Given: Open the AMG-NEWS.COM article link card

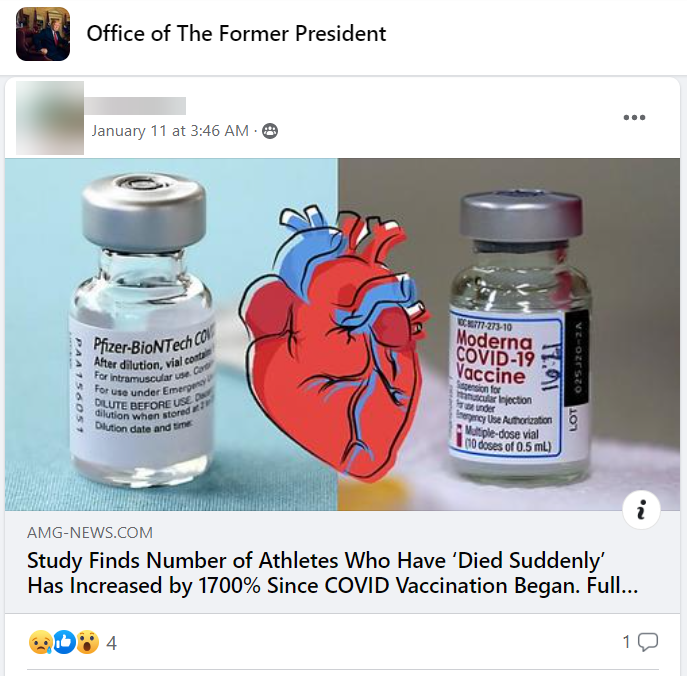Looking at the screenshot, I should point(330,572).
